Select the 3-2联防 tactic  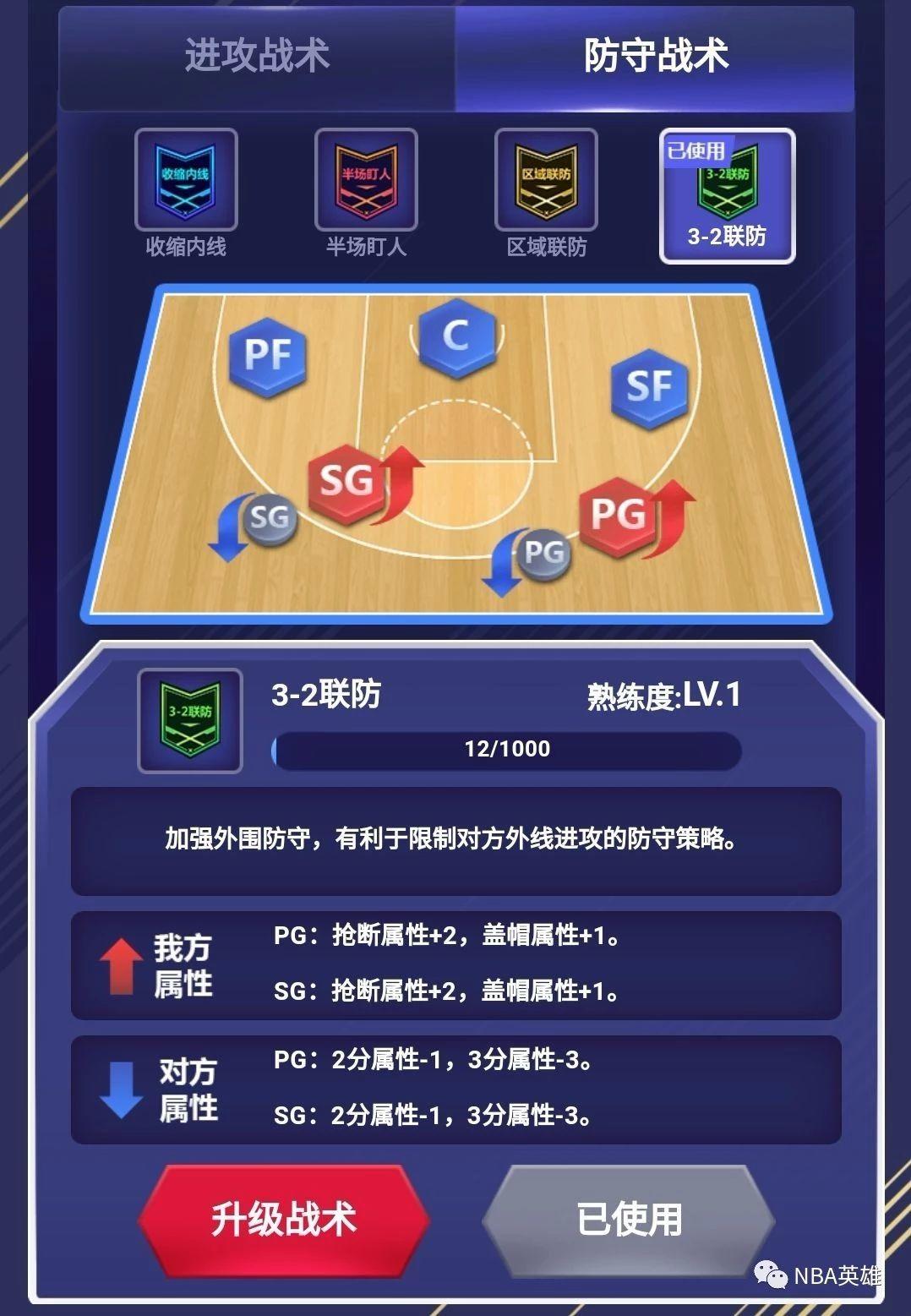(x=727, y=196)
